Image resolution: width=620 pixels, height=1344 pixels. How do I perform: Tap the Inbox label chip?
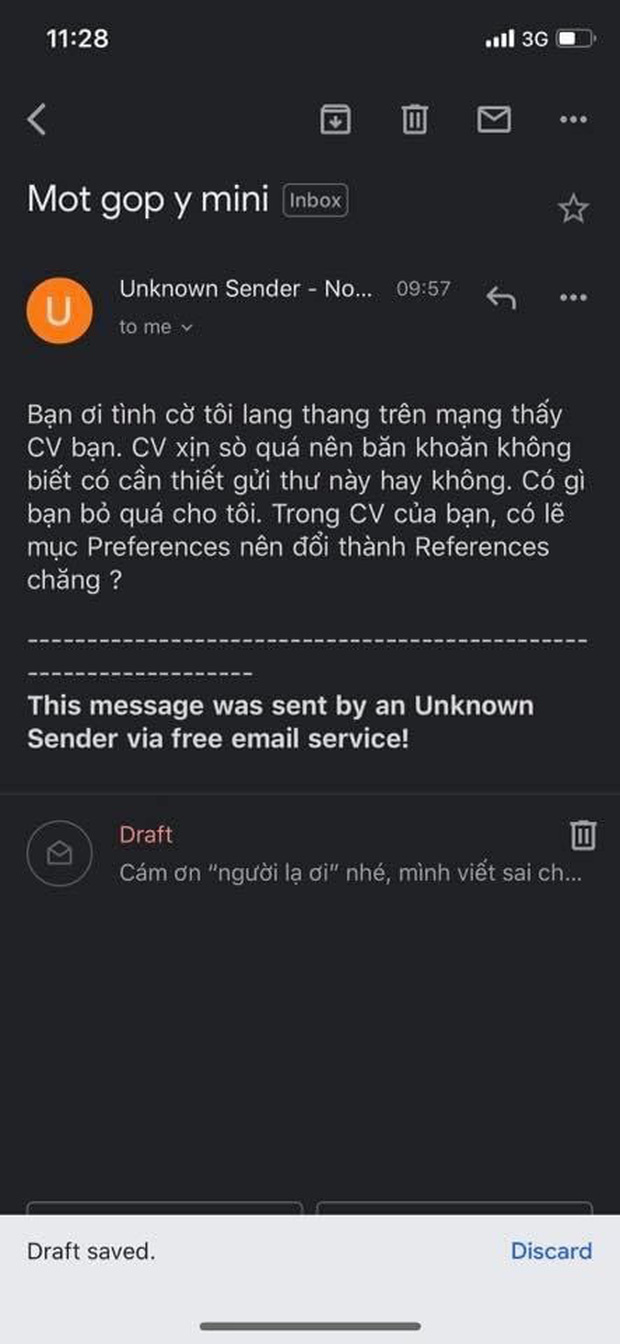click(315, 200)
